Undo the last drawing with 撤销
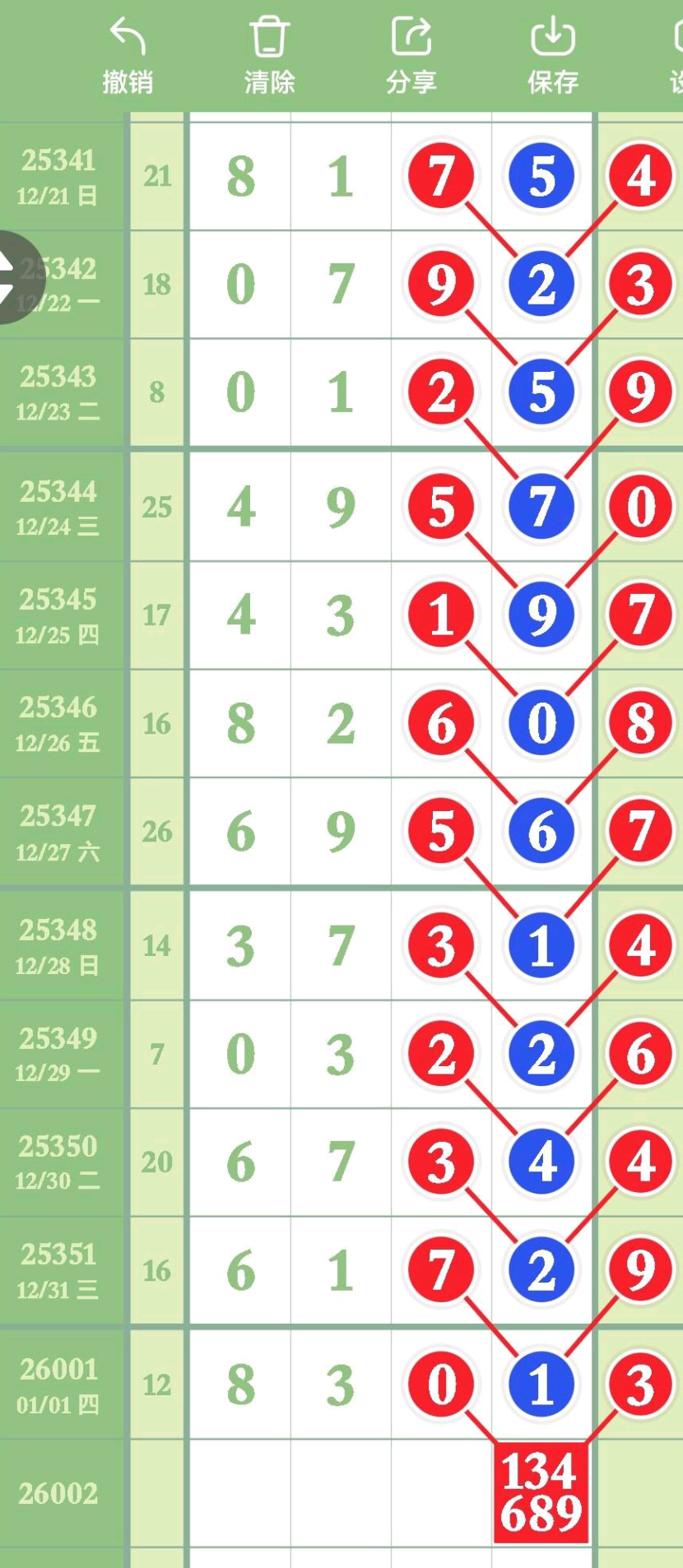 pos(128,54)
